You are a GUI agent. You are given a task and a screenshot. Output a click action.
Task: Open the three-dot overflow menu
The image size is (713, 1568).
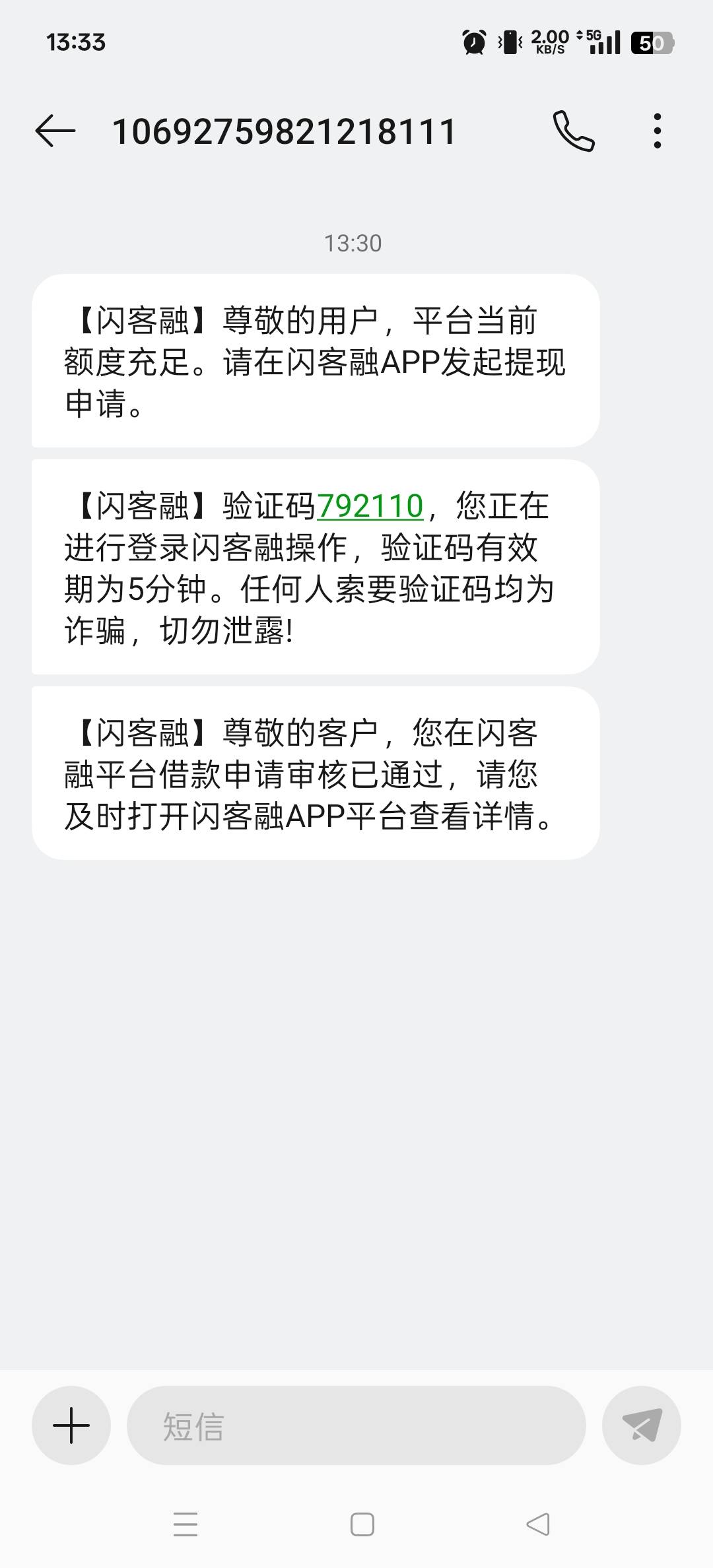(x=657, y=131)
